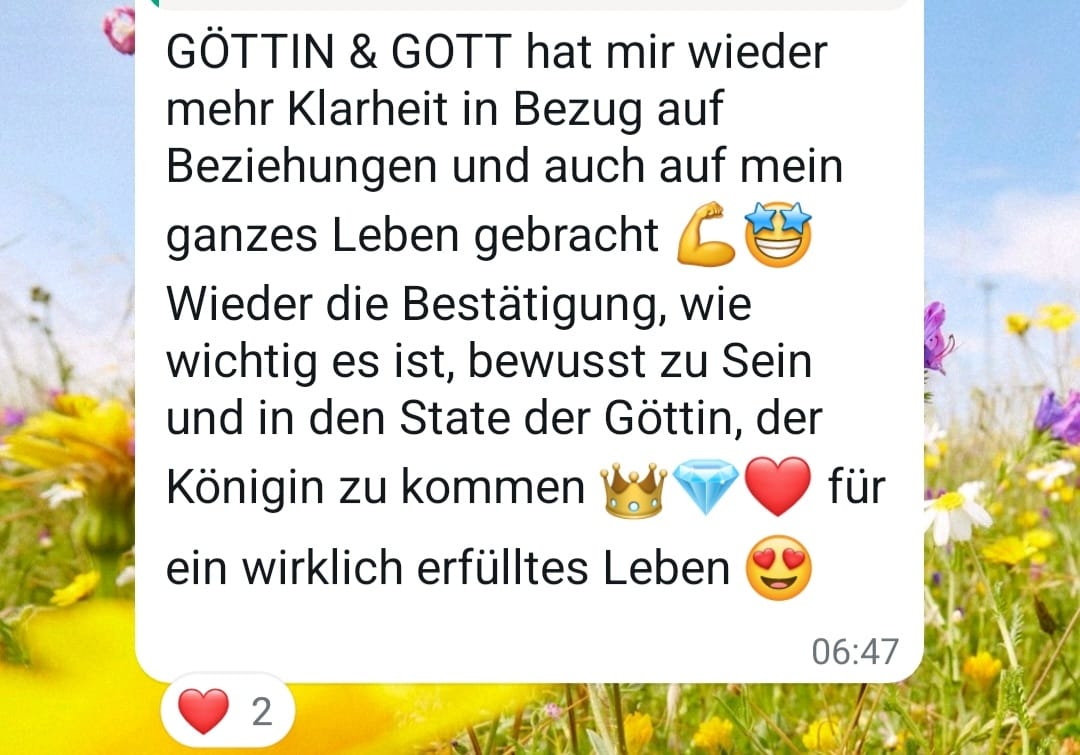Open the heart reactions count on the message
The height and width of the screenshot is (755, 1080).
pyautogui.click(x=227, y=711)
